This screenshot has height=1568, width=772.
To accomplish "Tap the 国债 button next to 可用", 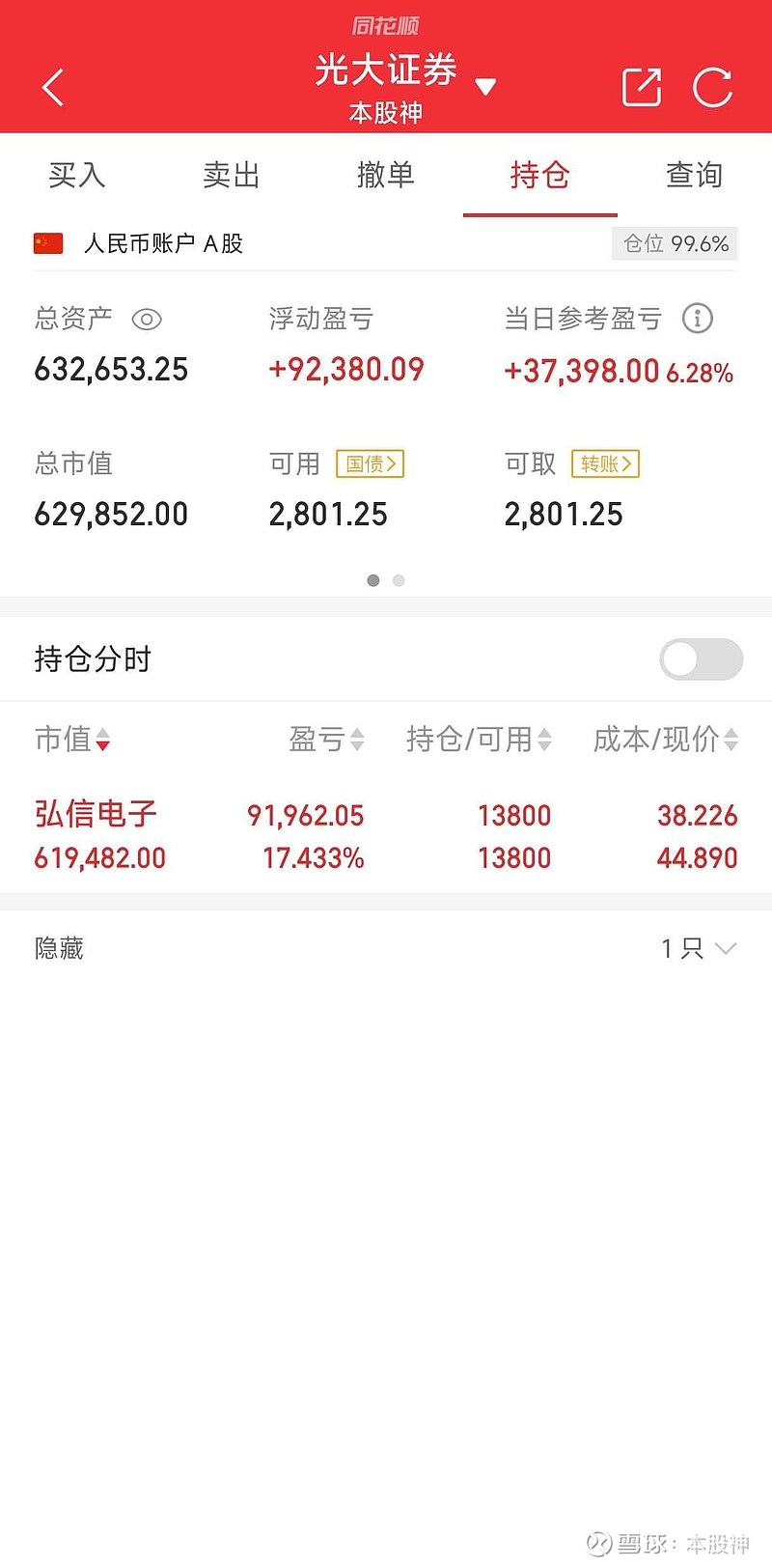I will [370, 463].
